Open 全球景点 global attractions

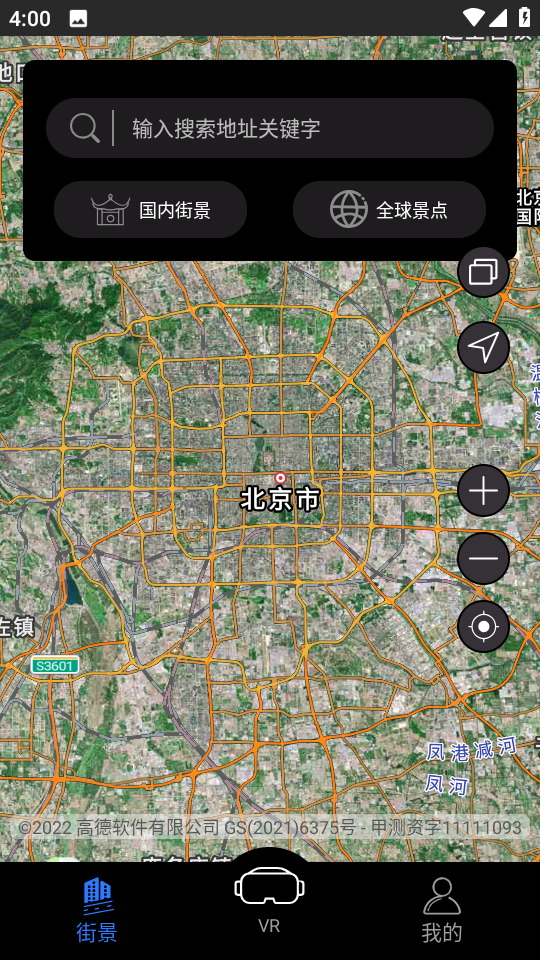[389, 209]
